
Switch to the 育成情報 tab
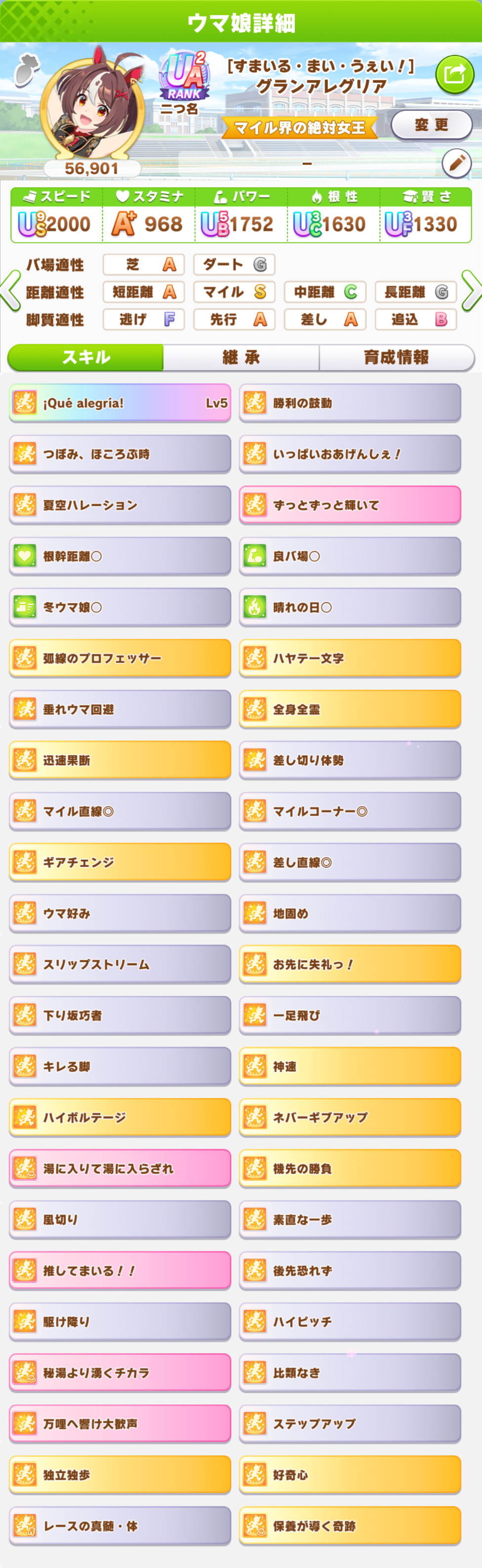396,357
